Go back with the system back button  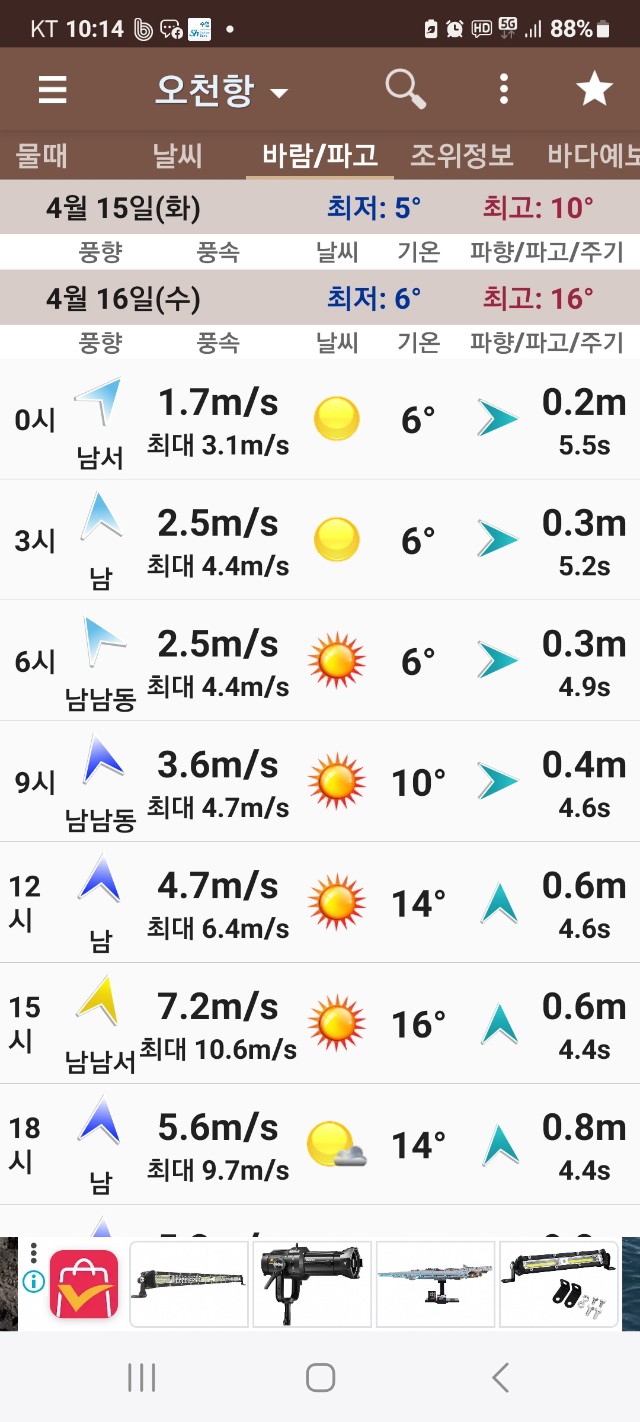(x=500, y=1377)
